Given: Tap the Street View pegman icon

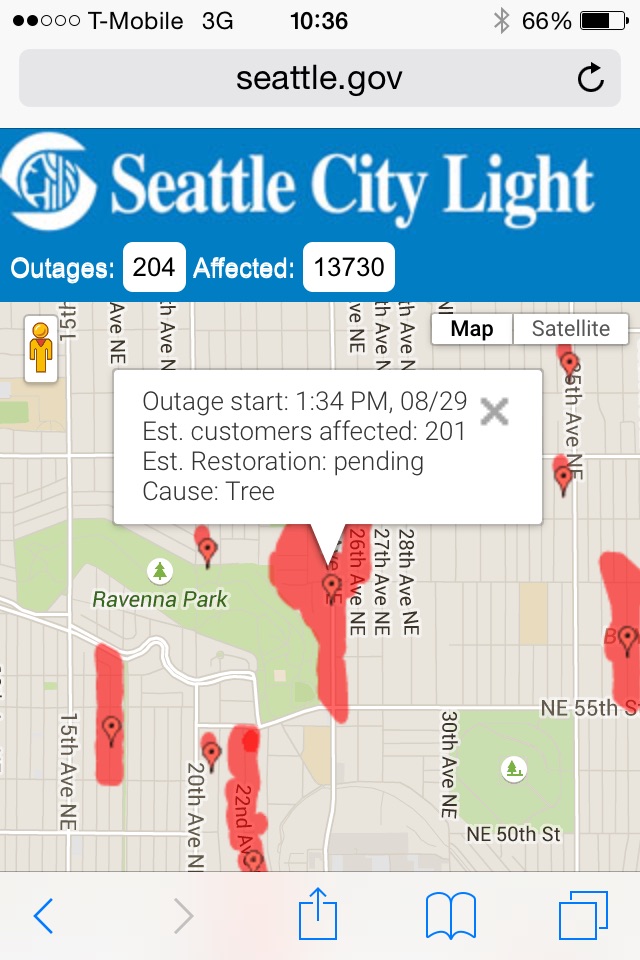Looking at the screenshot, I should coord(41,349).
